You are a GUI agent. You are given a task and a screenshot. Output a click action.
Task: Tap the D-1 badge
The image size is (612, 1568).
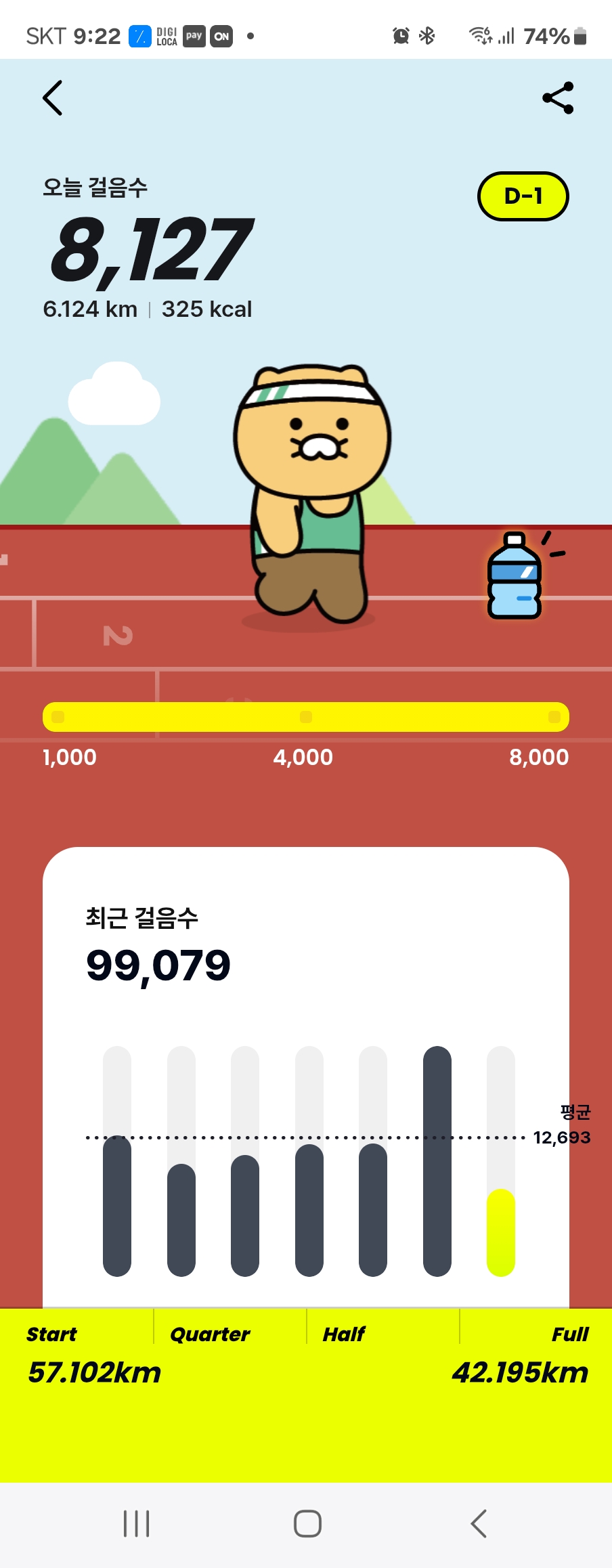pyautogui.click(x=523, y=196)
